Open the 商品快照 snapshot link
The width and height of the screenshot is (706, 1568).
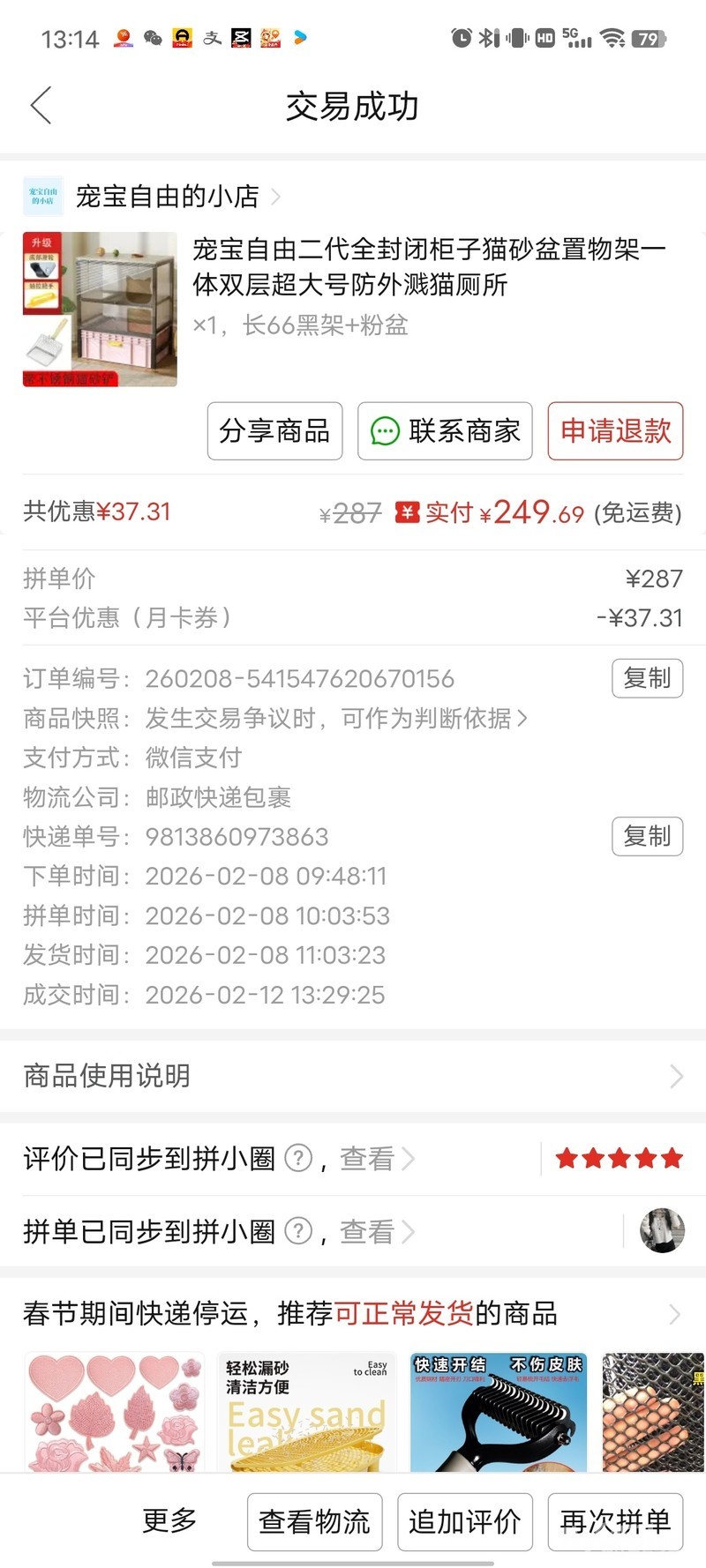coord(335,718)
